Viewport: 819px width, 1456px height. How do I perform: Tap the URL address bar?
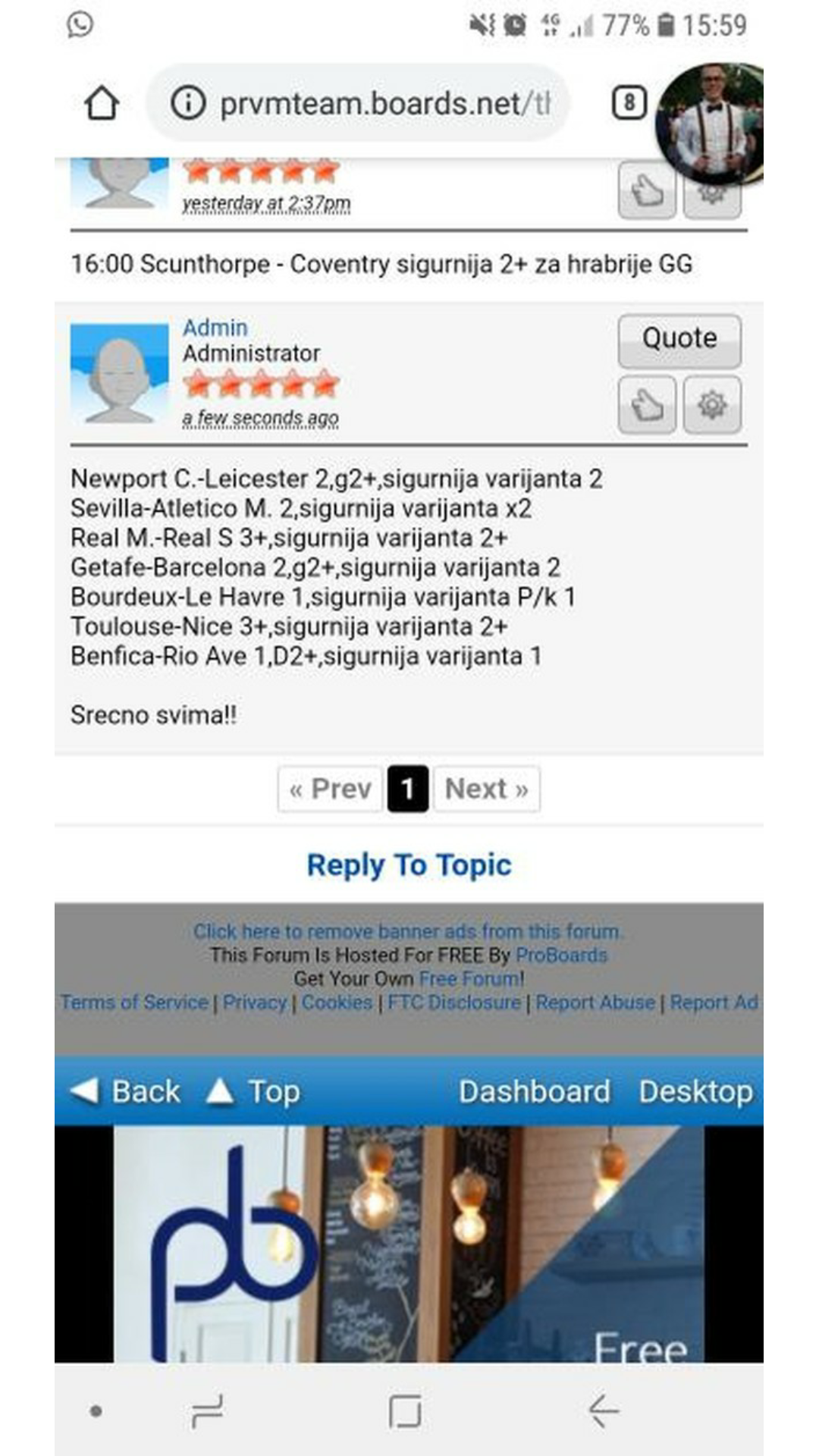pyautogui.click(x=364, y=103)
